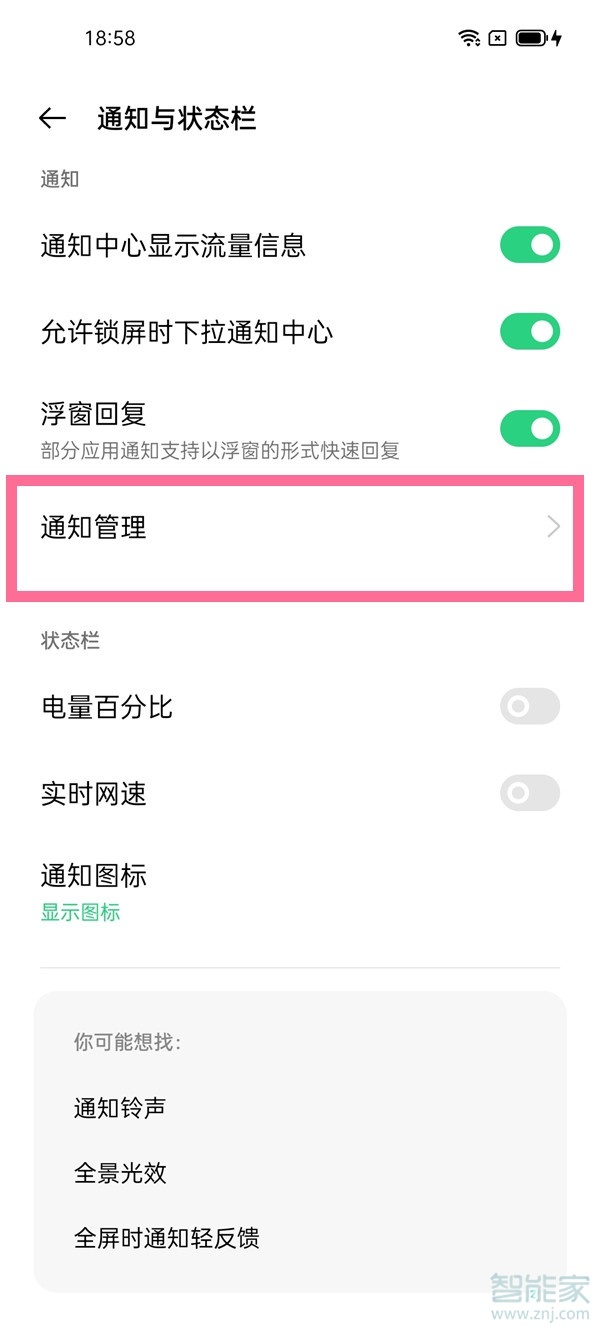Open suggested 全景光效
Viewport: 600px width, 1333px height.
(x=120, y=1173)
